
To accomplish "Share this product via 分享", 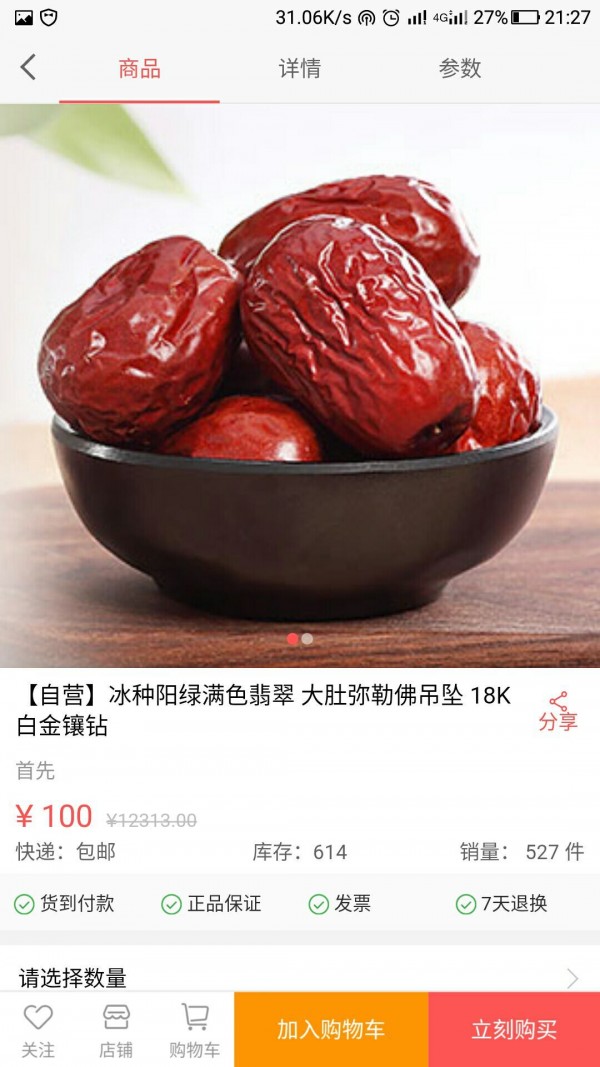I will pos(558,711).
